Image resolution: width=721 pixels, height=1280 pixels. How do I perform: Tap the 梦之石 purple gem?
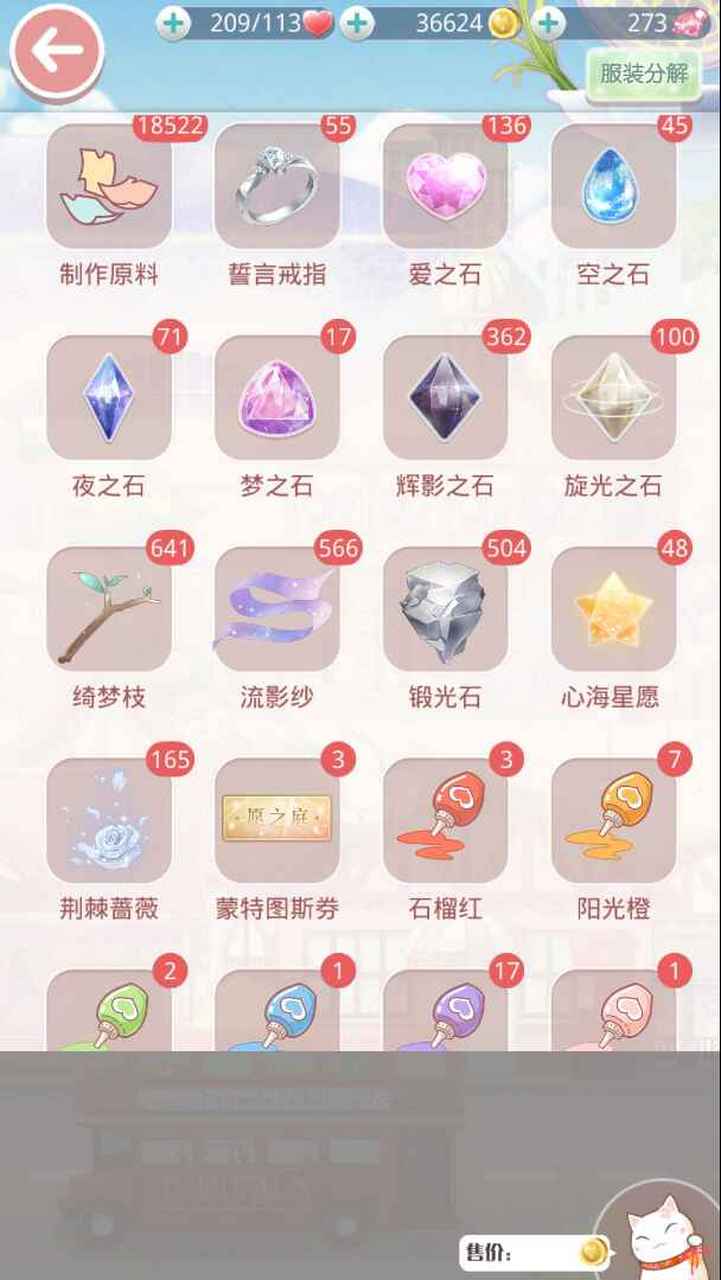pyautogui.click(x=277, y=397)
